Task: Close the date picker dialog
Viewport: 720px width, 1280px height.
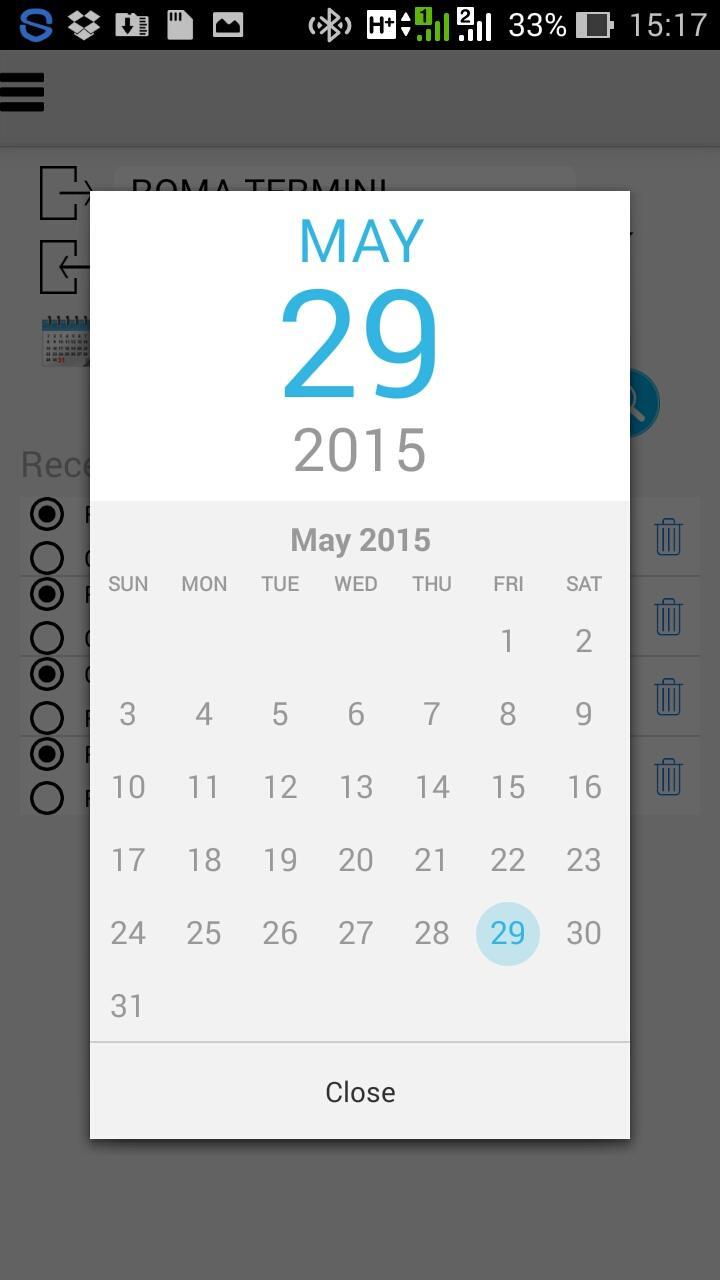Action: click(360, 1091)
